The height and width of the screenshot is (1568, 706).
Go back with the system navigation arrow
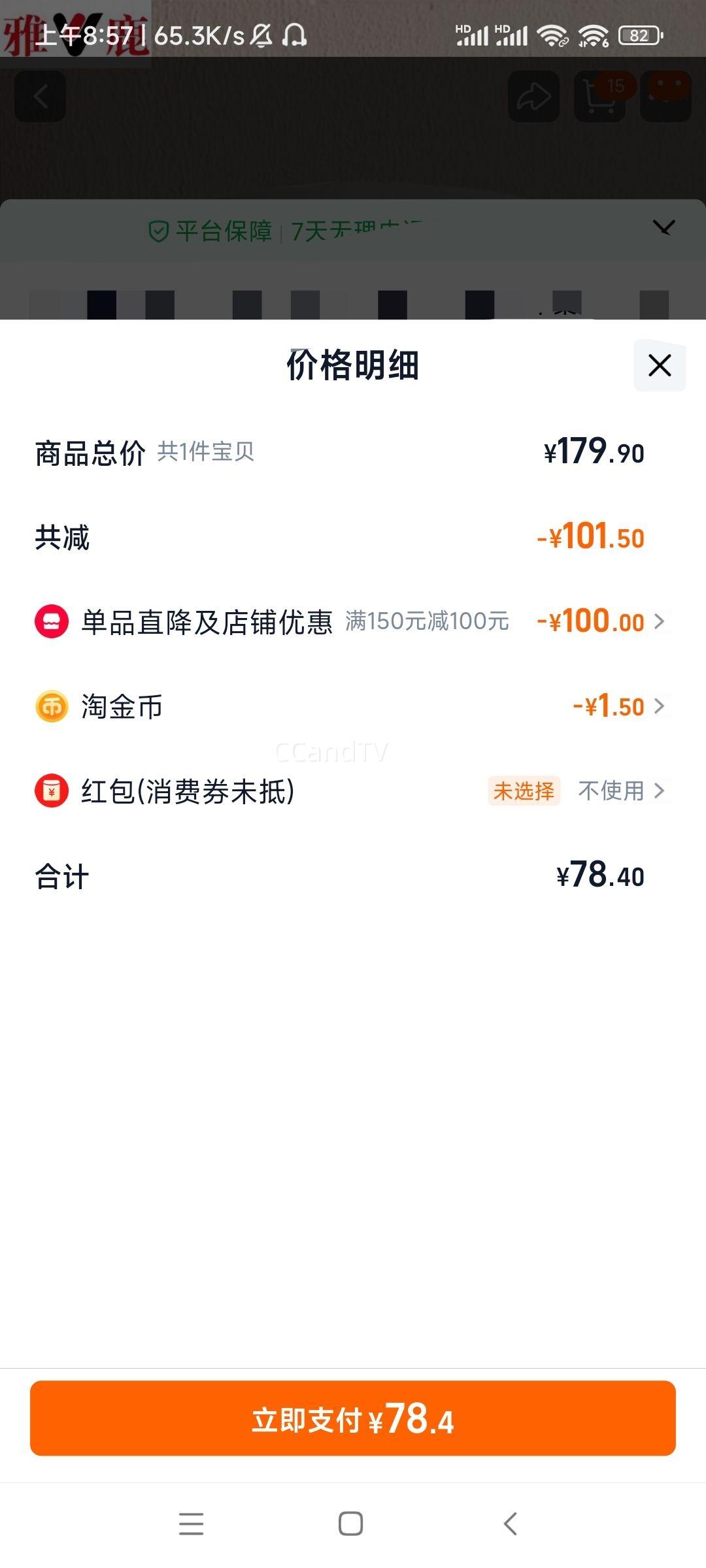pos(511,1524)
